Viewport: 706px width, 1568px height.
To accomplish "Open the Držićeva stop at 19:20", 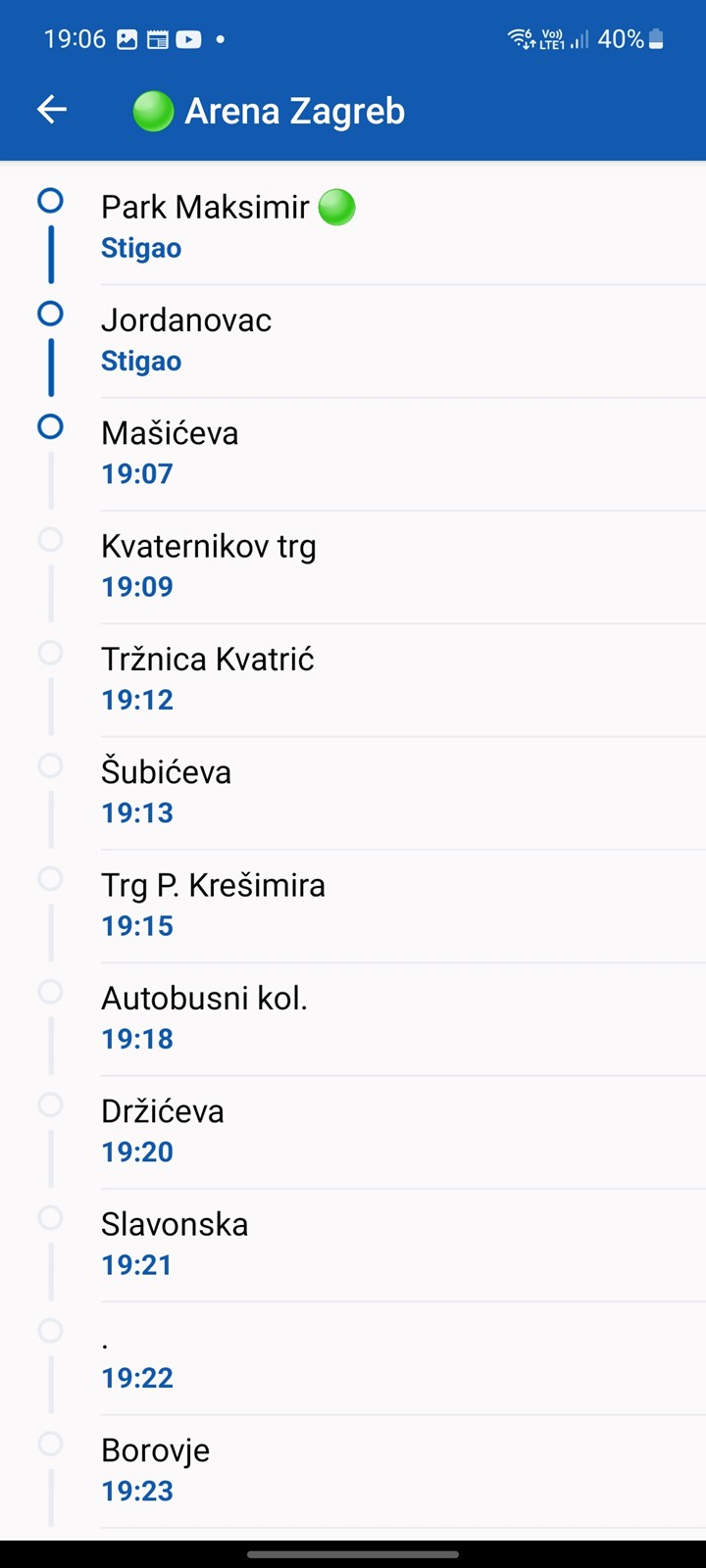I will [353, 1132].
